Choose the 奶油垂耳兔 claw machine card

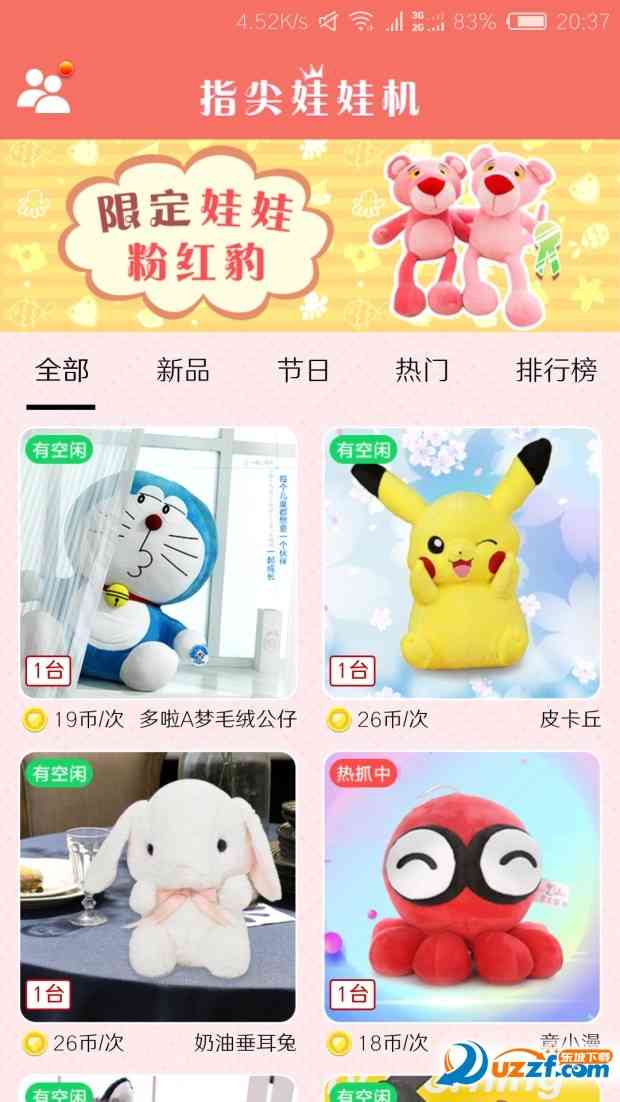(158, 887)
